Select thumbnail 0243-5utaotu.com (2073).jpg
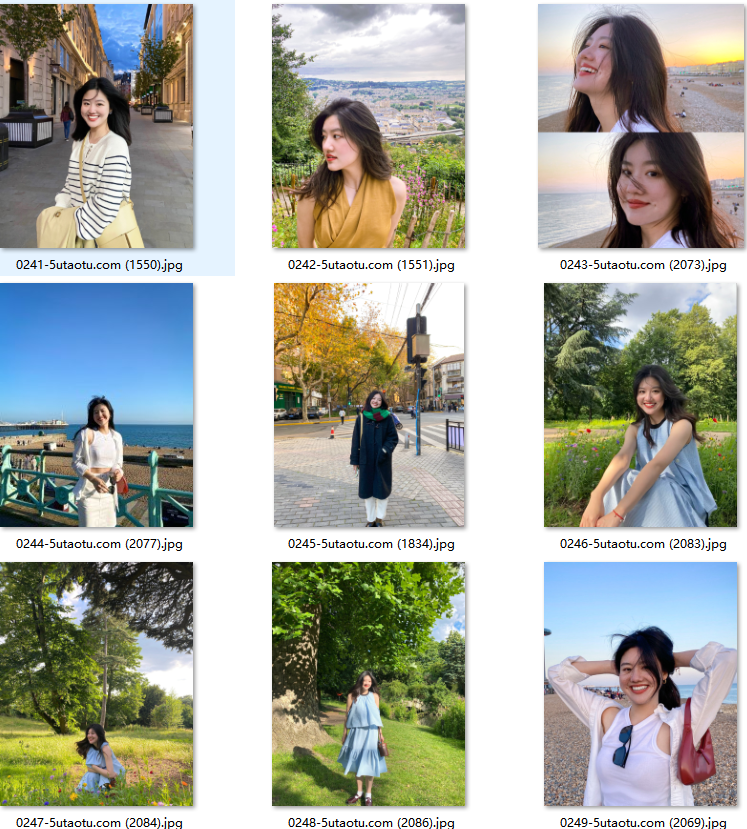The width and height of the screenshot is (747, 829). click(x=640, y=126)
